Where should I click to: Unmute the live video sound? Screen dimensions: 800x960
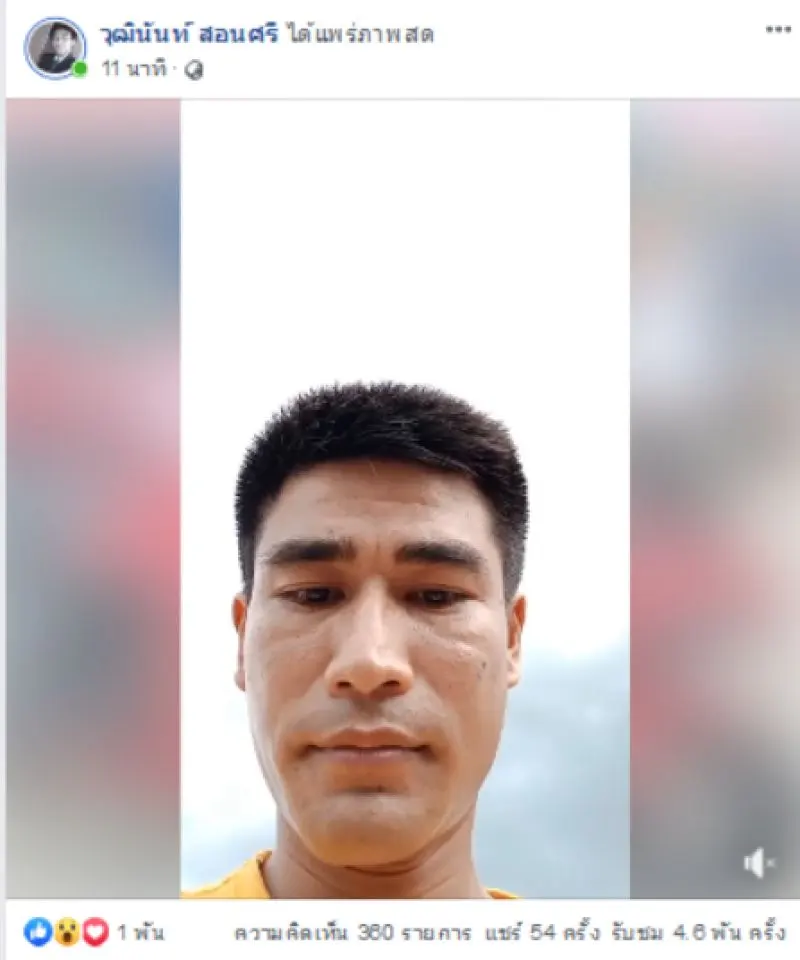[759, 863]
